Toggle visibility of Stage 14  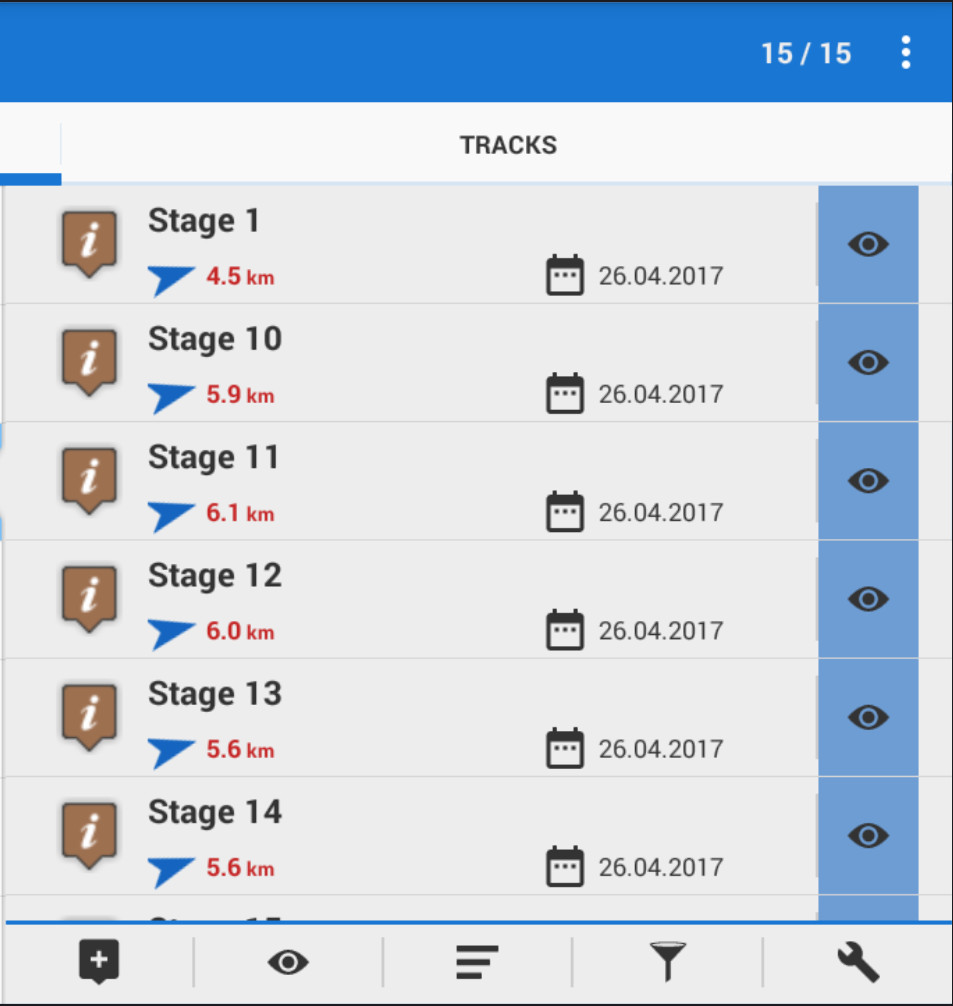tap(867, 835)
